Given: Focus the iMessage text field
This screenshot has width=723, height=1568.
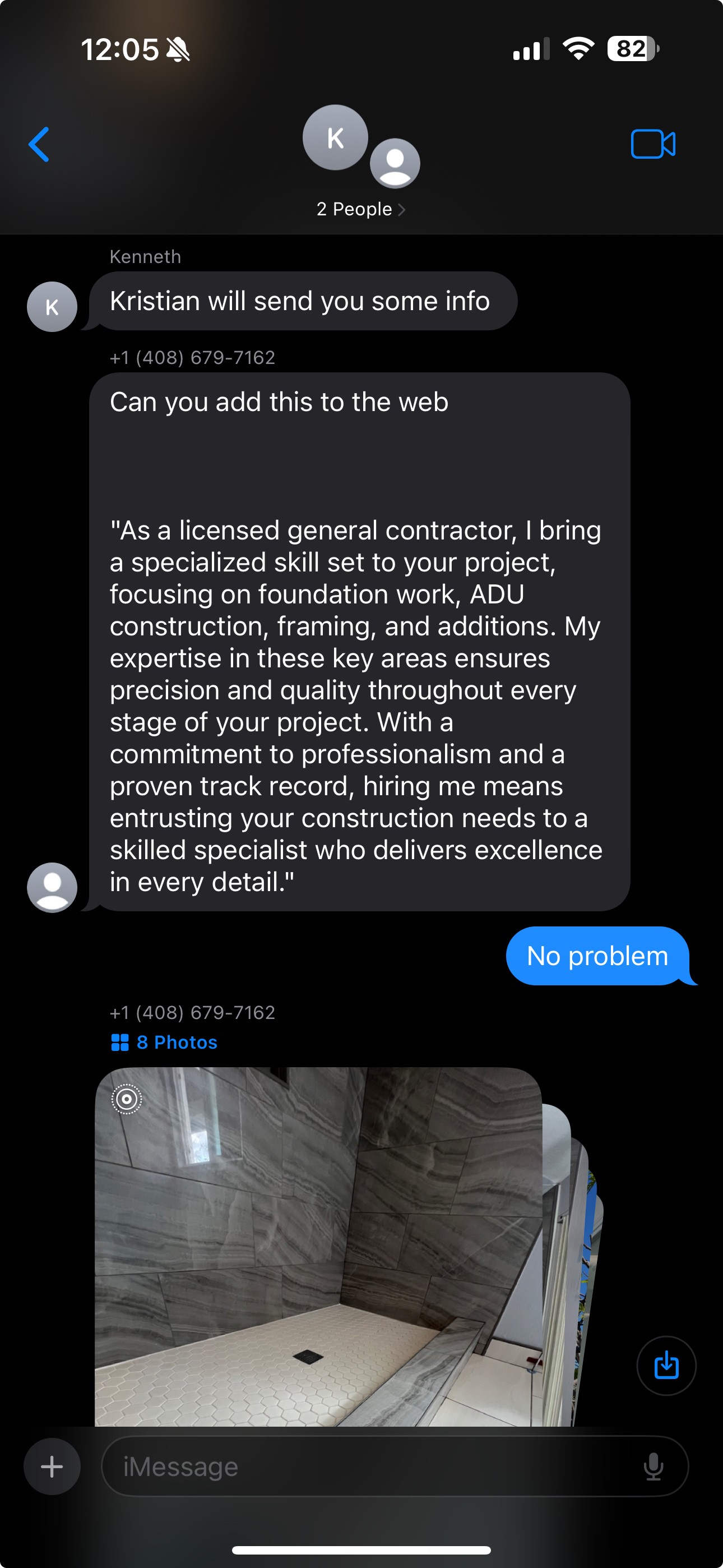Looking at the screenshot, I should click(x=365, y=1466).
